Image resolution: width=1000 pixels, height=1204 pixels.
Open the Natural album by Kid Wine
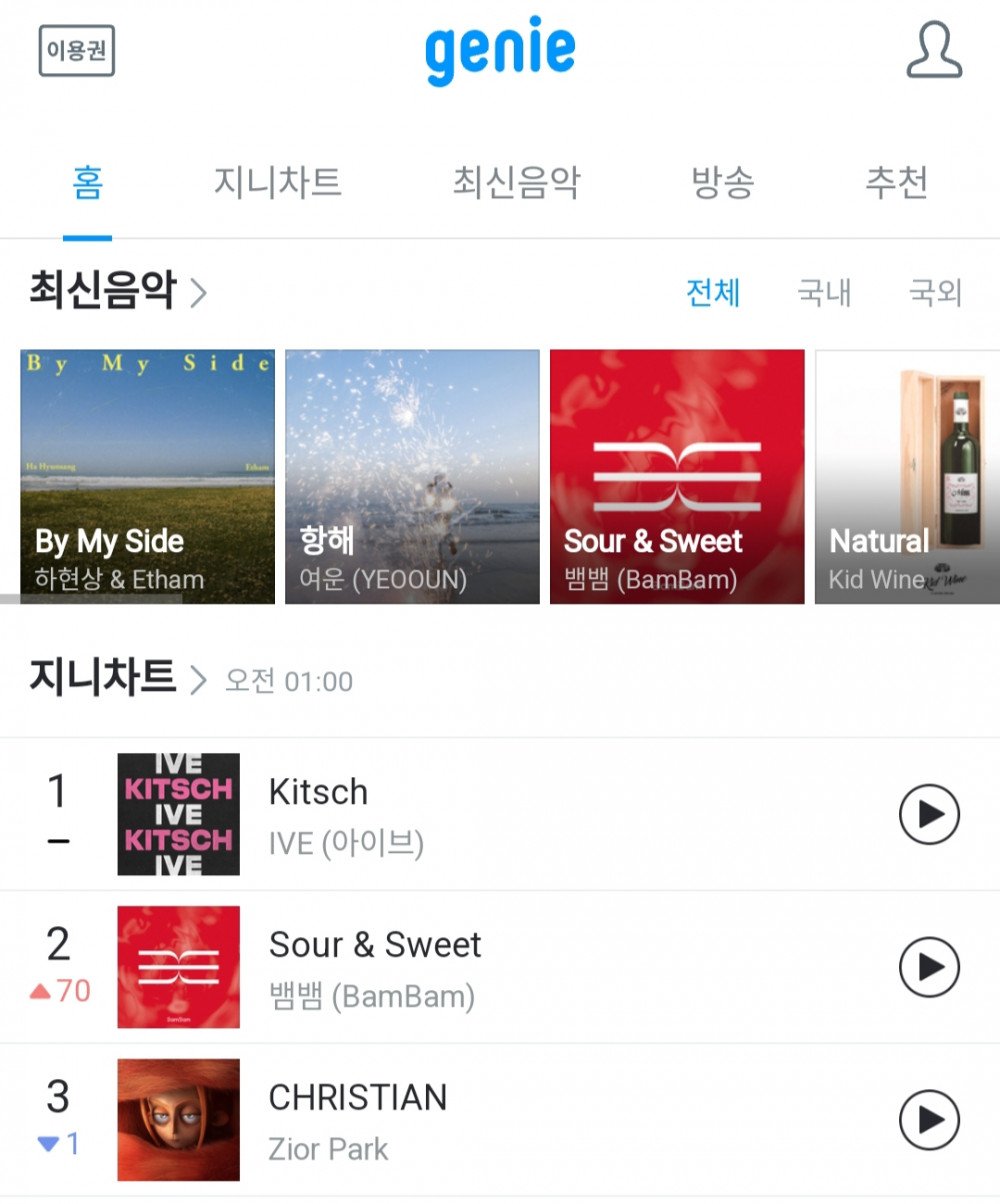[x=907, y=477]
